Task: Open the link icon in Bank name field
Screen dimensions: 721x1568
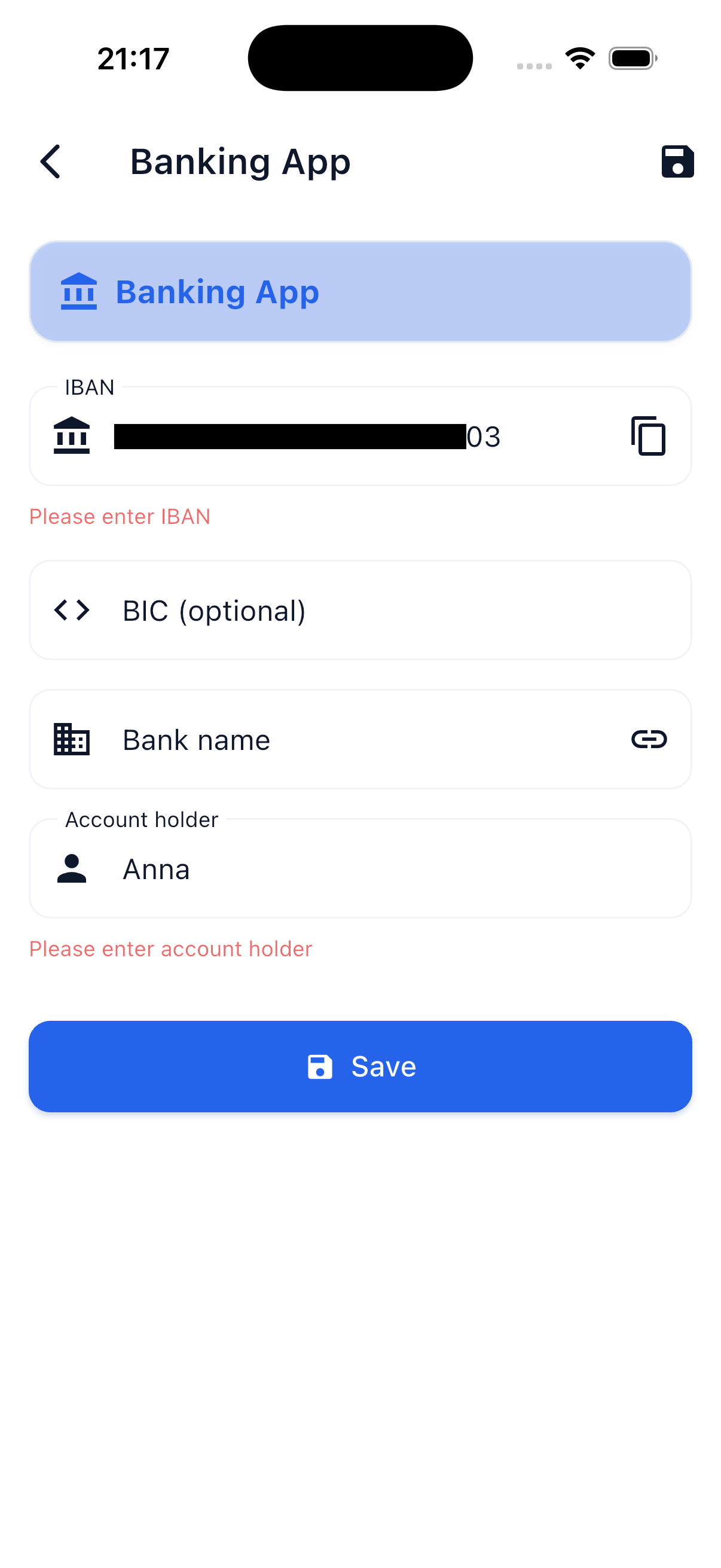Action: pos(650,739)
